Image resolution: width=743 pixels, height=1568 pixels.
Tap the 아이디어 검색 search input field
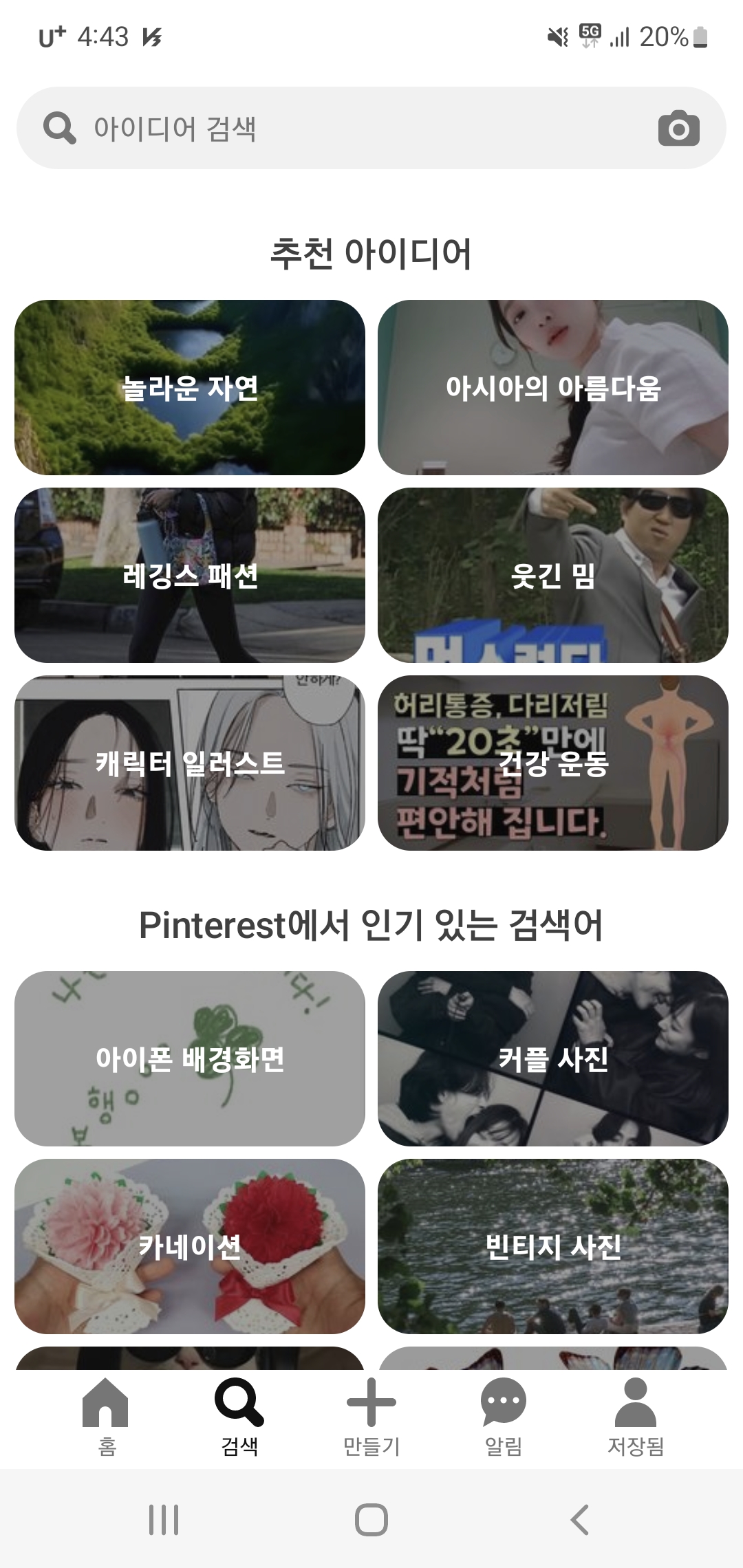(x=275, y=128)
